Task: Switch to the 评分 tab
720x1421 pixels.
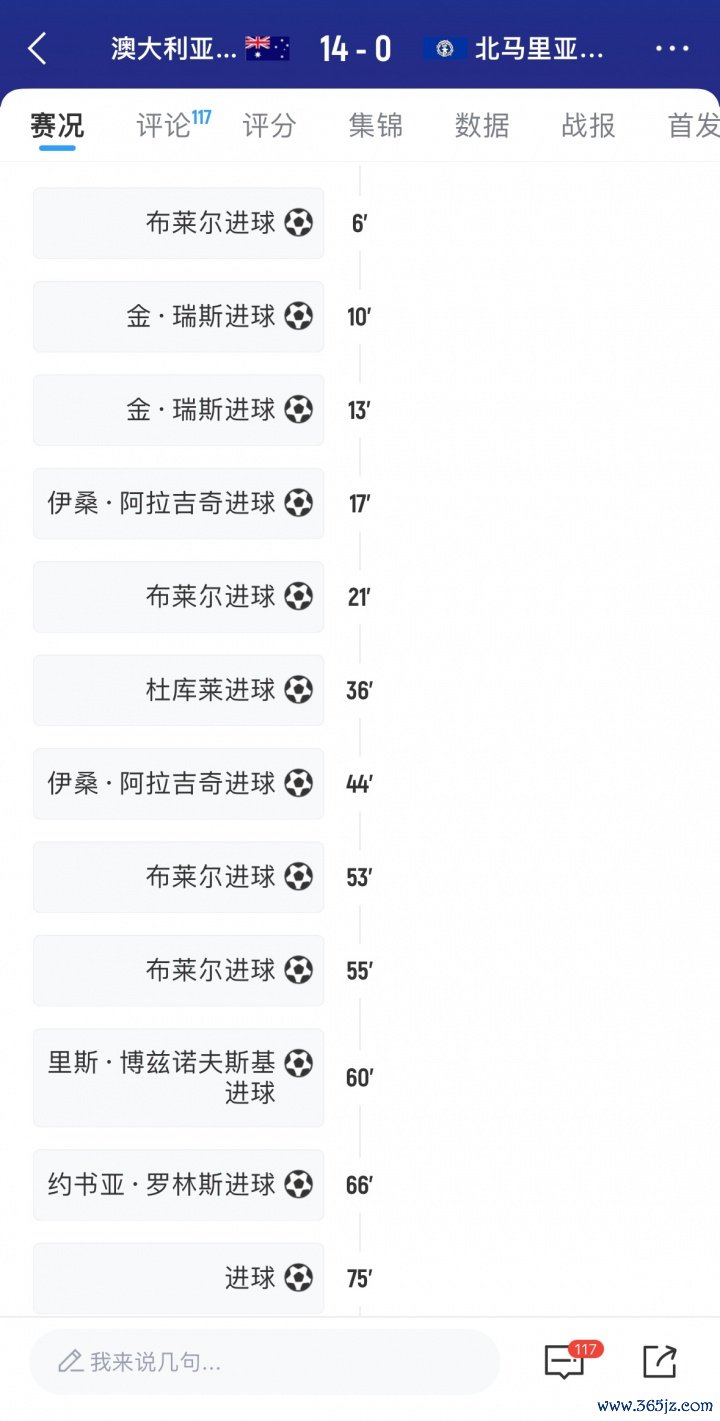Action: (x=269, y=125)
